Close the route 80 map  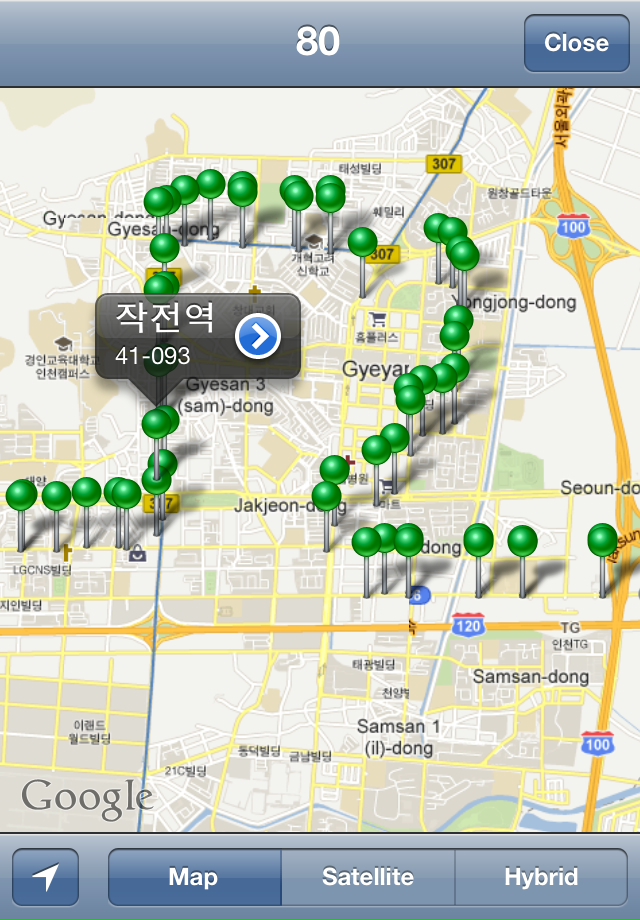[x=576, y=43]
